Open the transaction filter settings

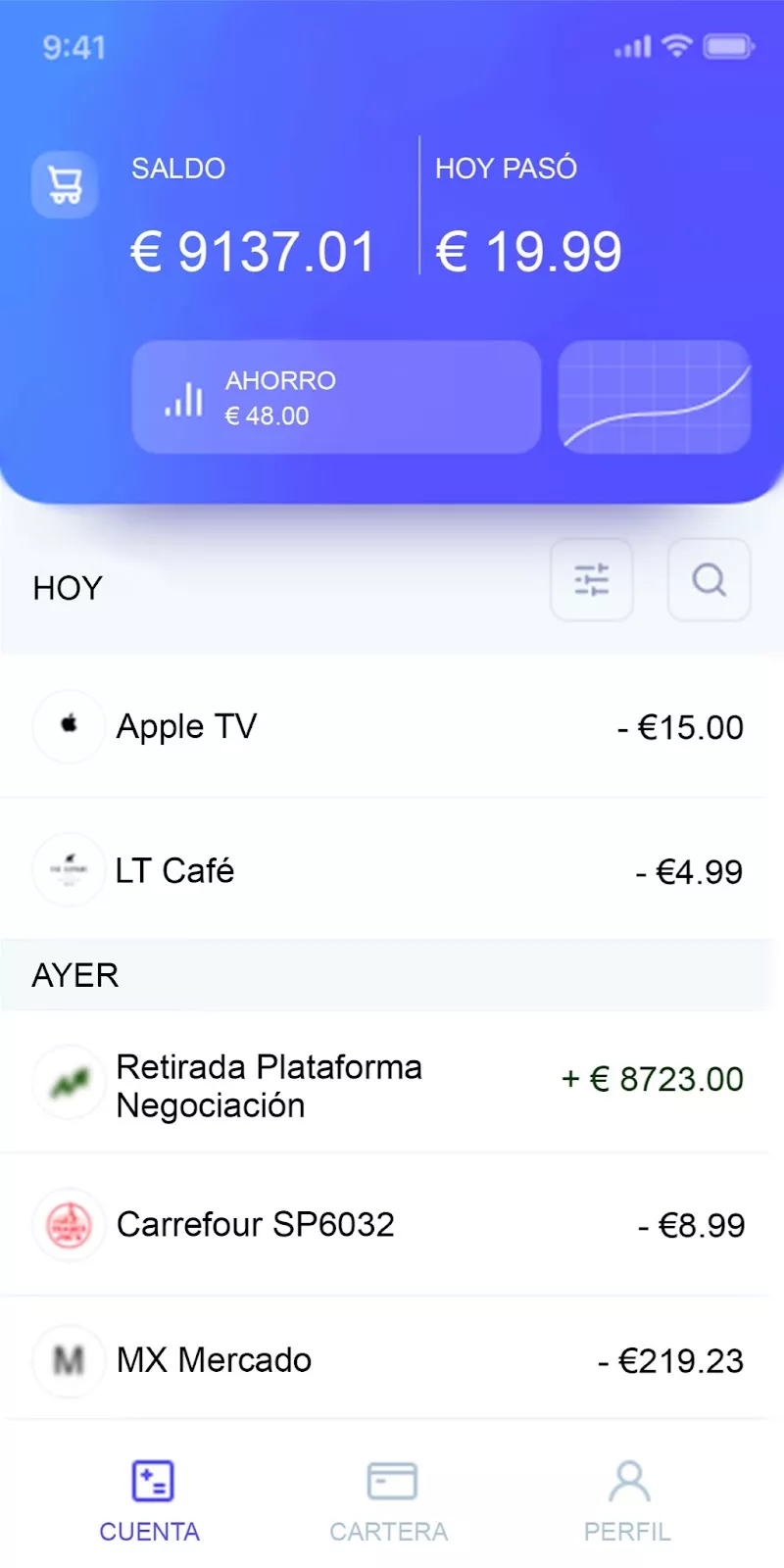592,579
